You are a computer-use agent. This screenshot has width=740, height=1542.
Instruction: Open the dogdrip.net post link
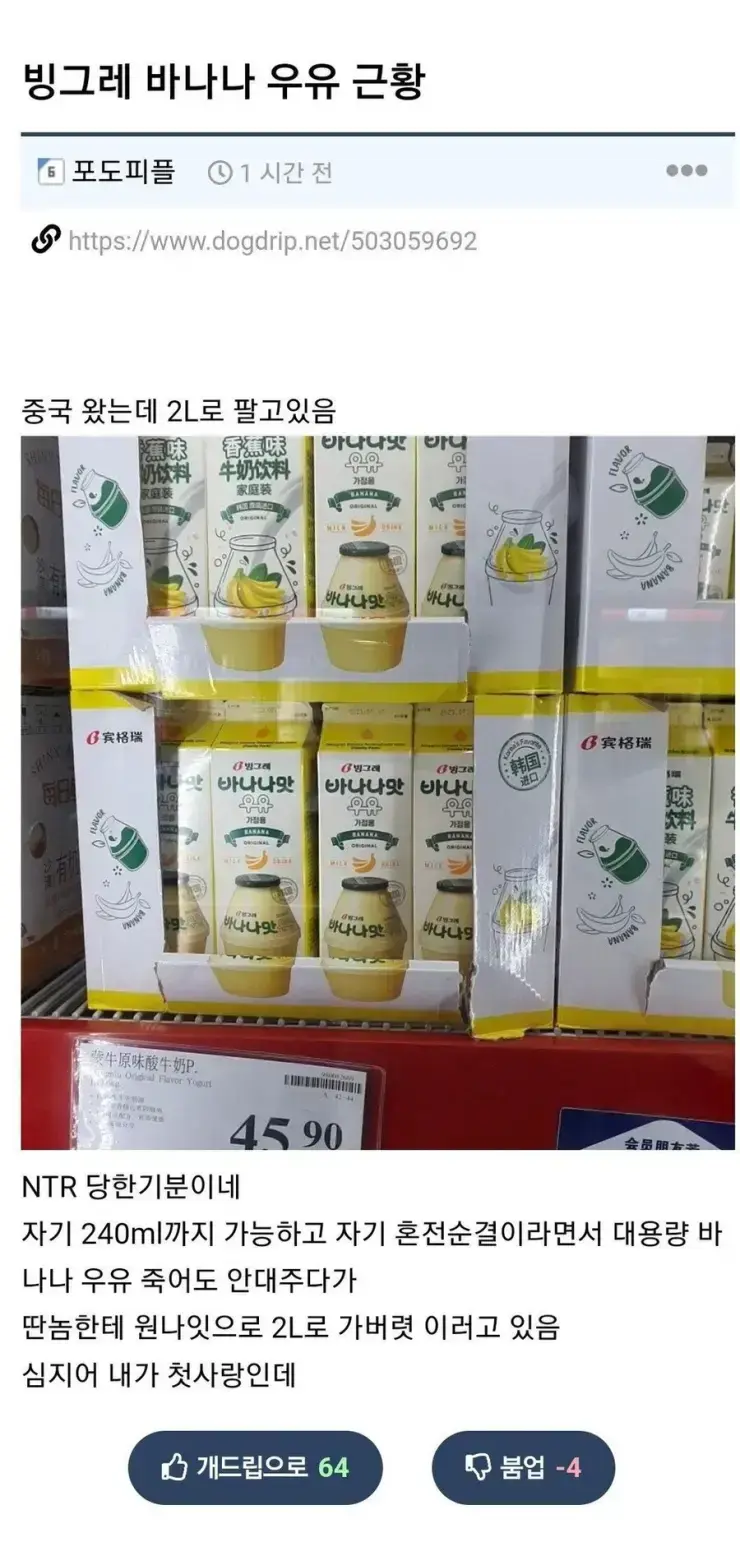[272, 241]
